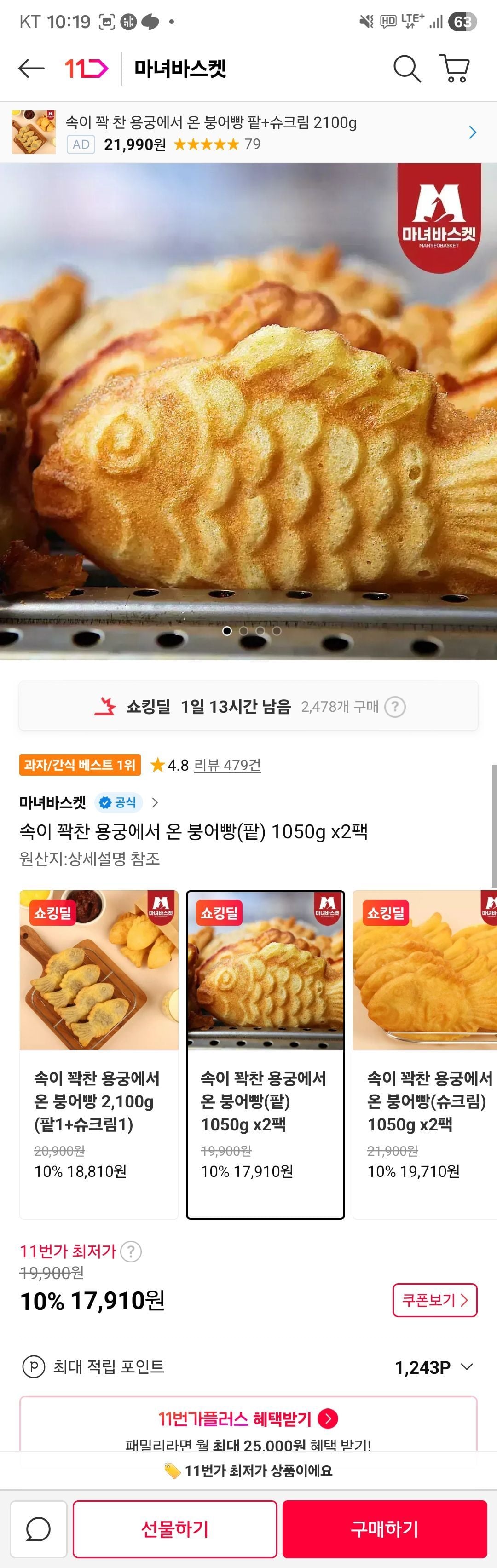Show the 쇼킹딜 help question mark
The image size is (497, 1568).
[395, 707]
